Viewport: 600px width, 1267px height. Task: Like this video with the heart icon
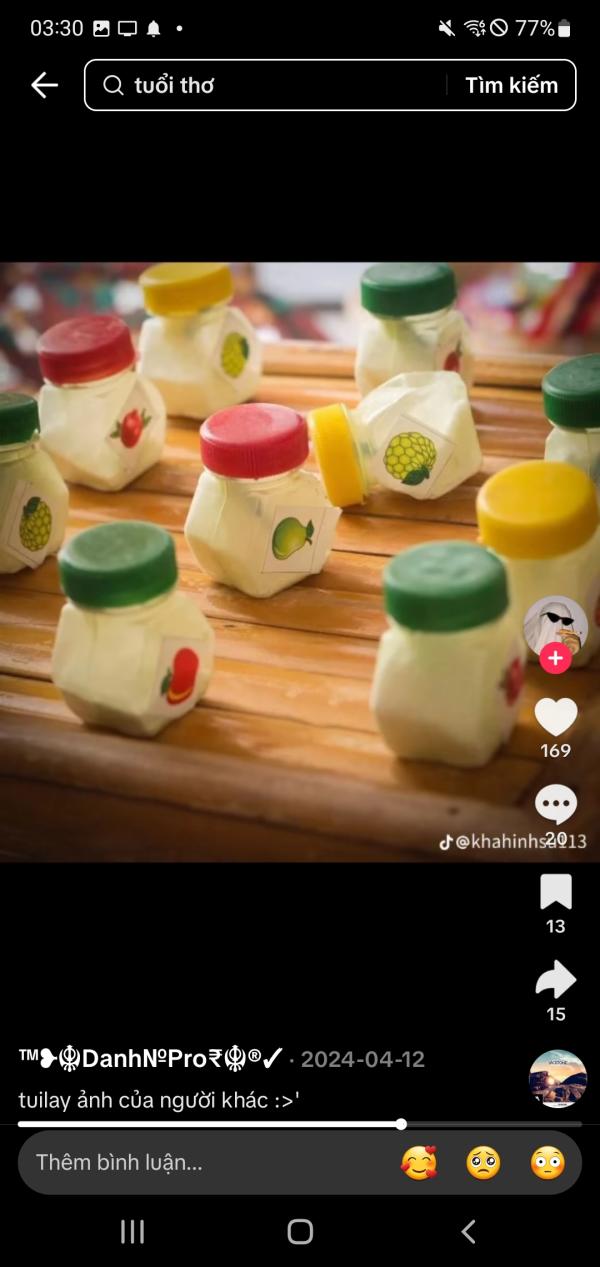(x=555, y=717)
